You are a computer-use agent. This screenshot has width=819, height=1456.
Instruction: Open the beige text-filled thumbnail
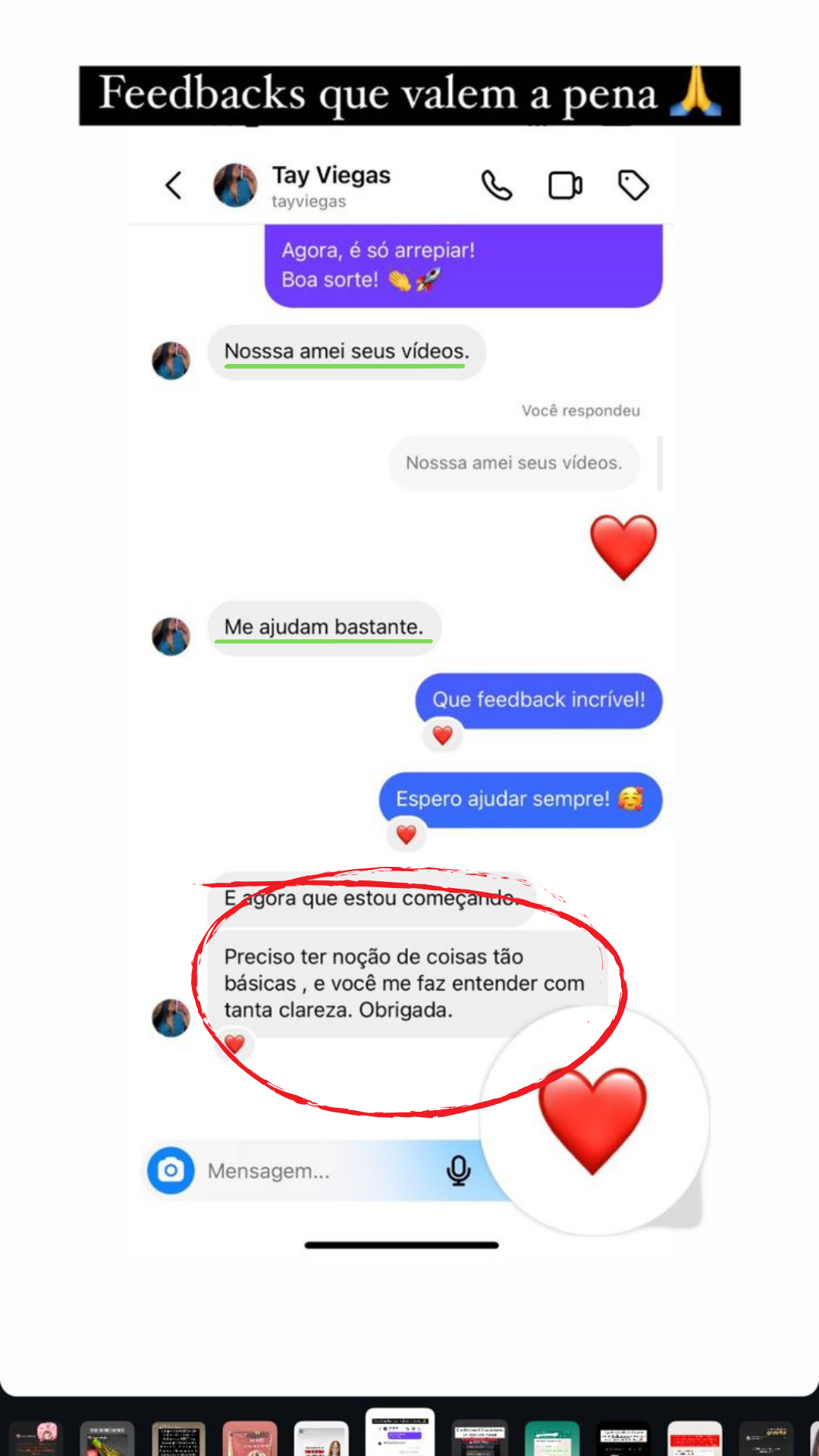[178, 1439]
